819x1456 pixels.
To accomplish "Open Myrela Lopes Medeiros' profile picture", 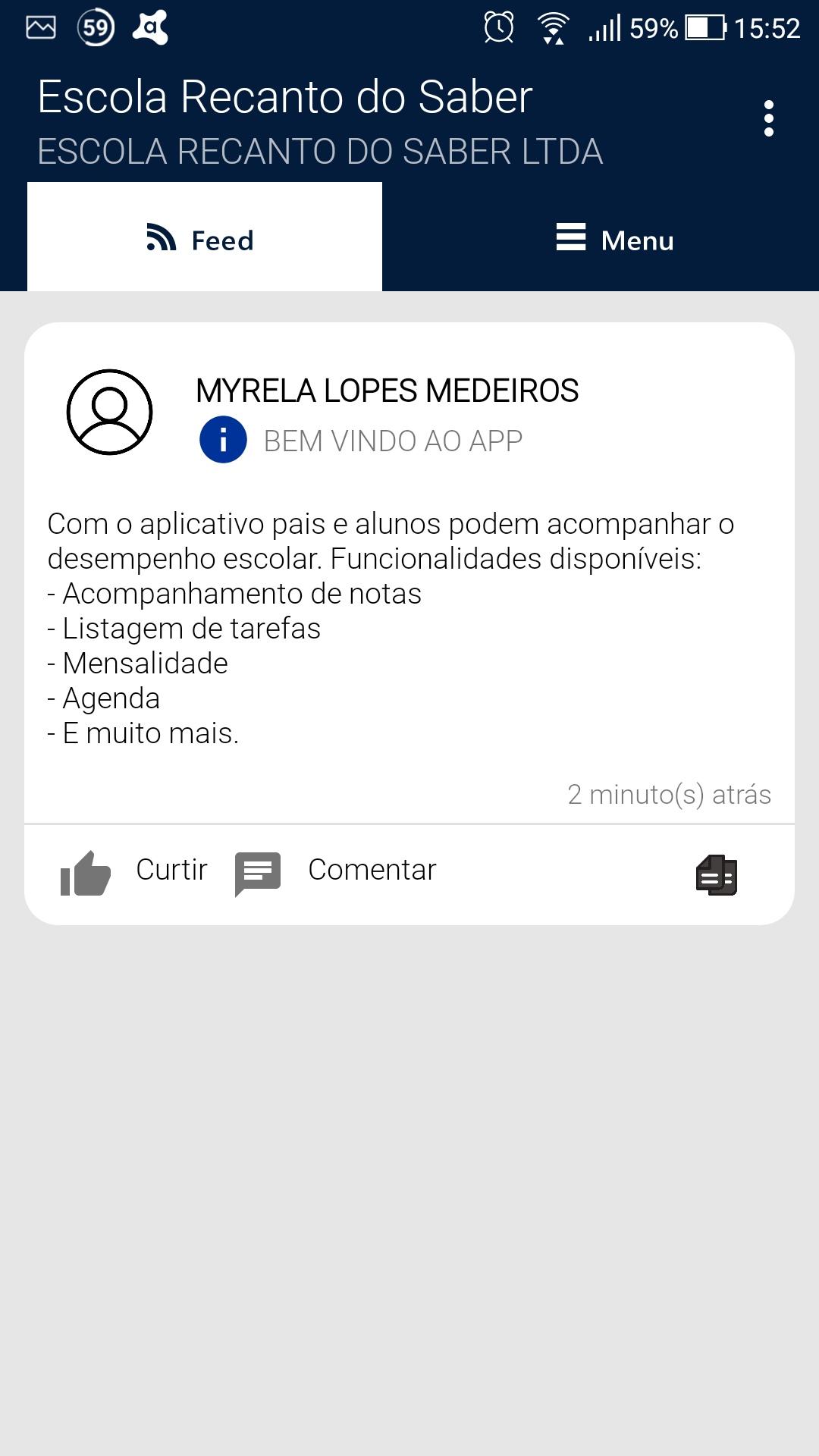I will [110, 412].
